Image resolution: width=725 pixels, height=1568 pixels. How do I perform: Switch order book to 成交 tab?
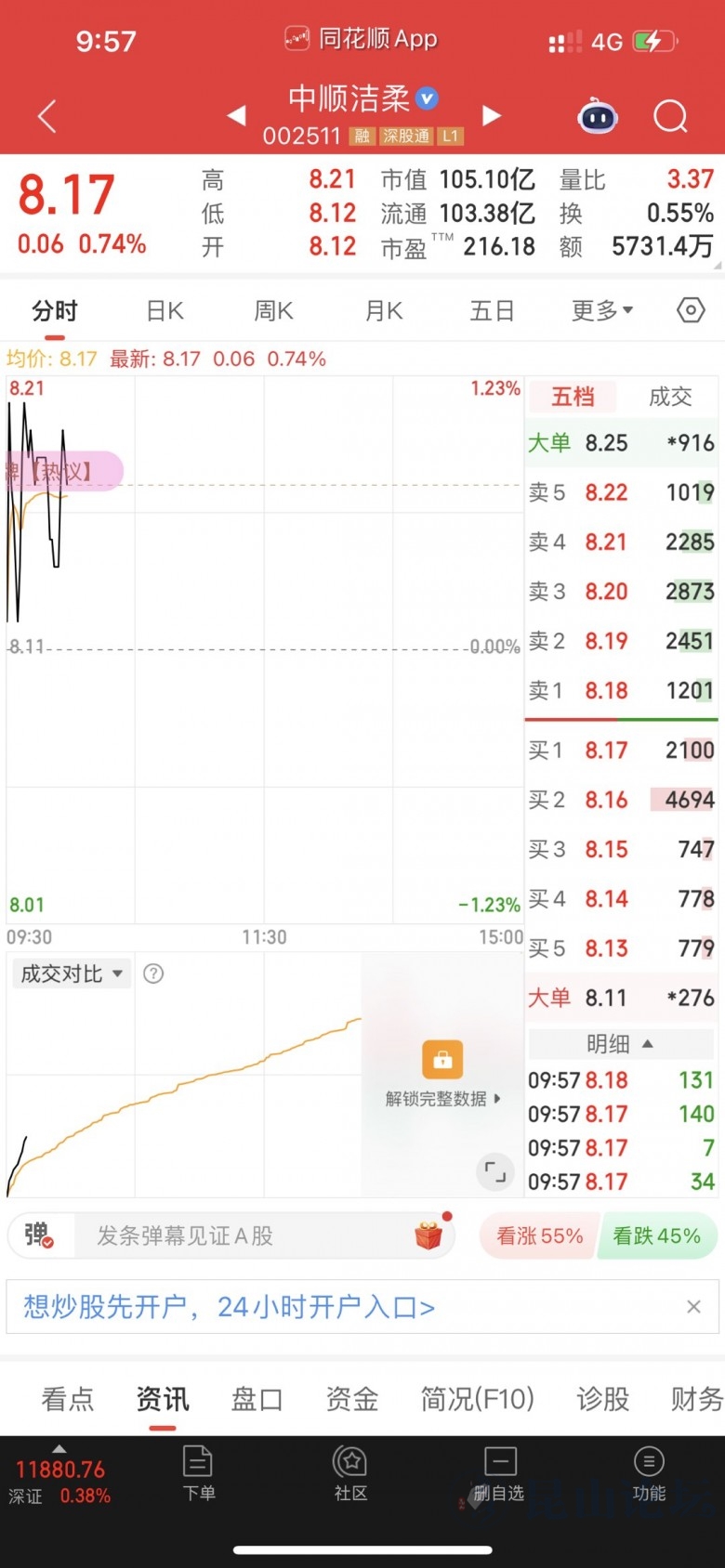pos(670,397)
